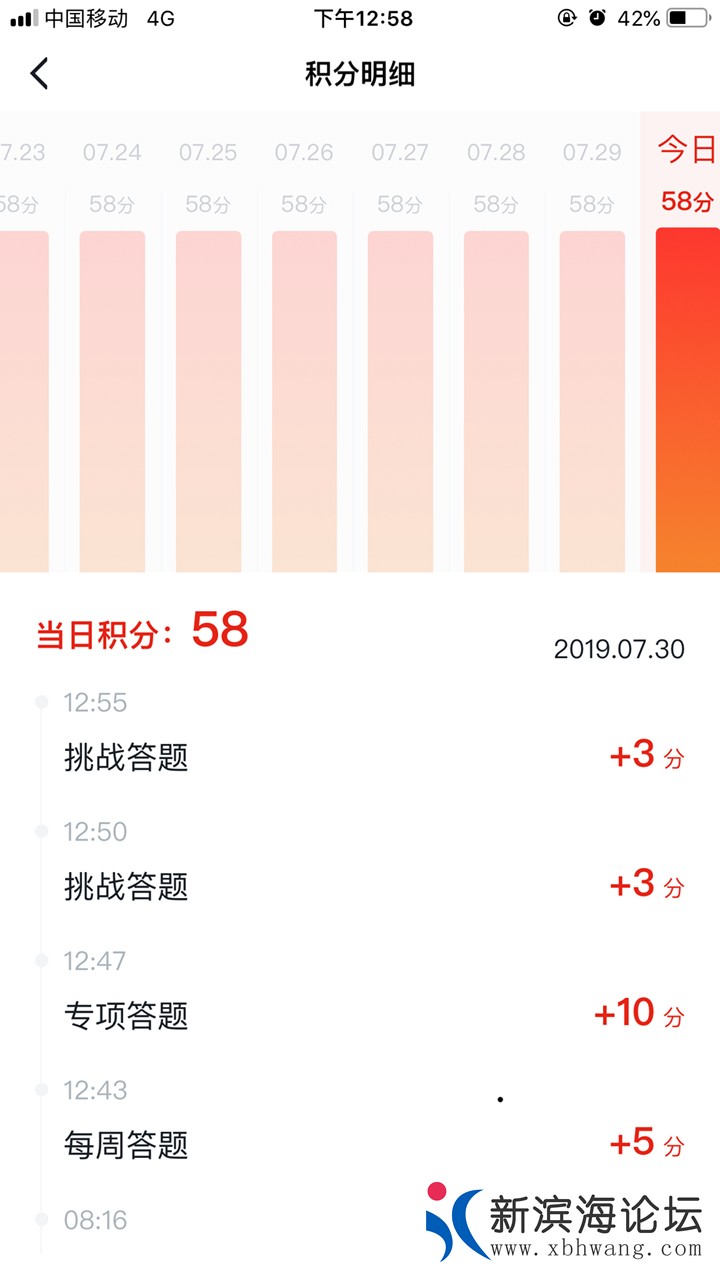Tap the 07.23 date column bar
Image resolution: width=720 pixels, height=1280 pixels.
24,400
